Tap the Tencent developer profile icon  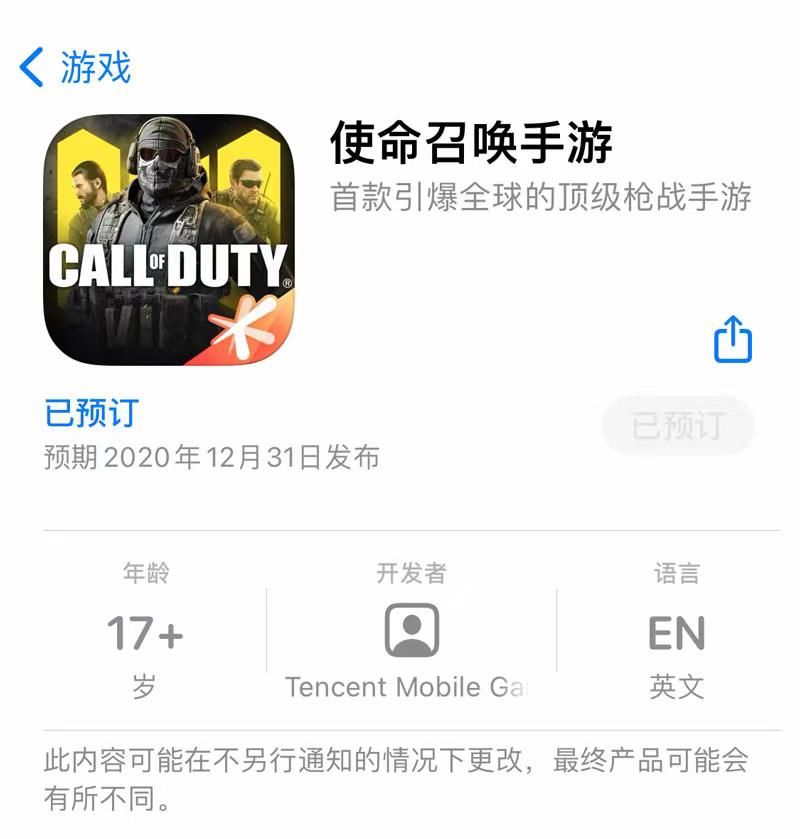click(x=413, y=630)
